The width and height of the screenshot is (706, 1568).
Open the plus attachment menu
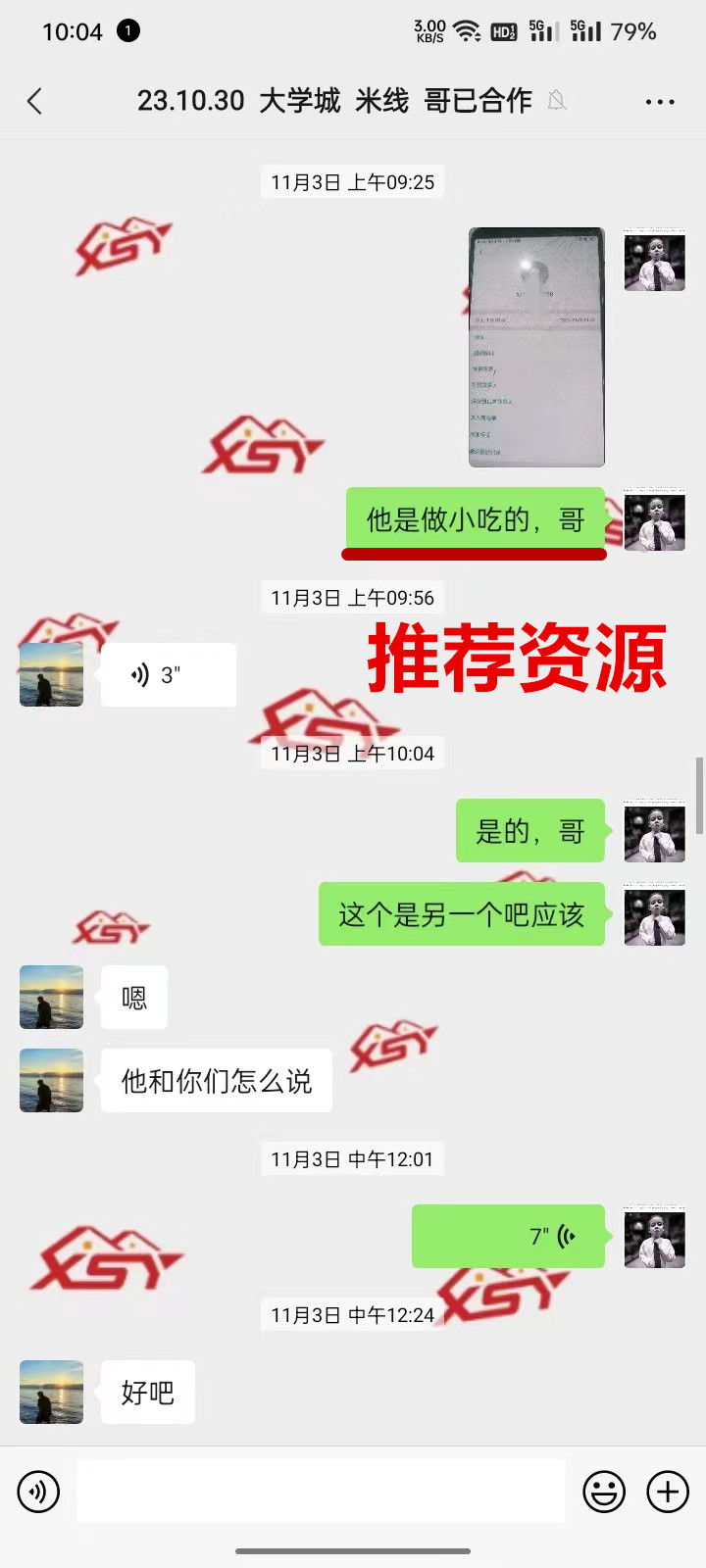(668, 1492)
